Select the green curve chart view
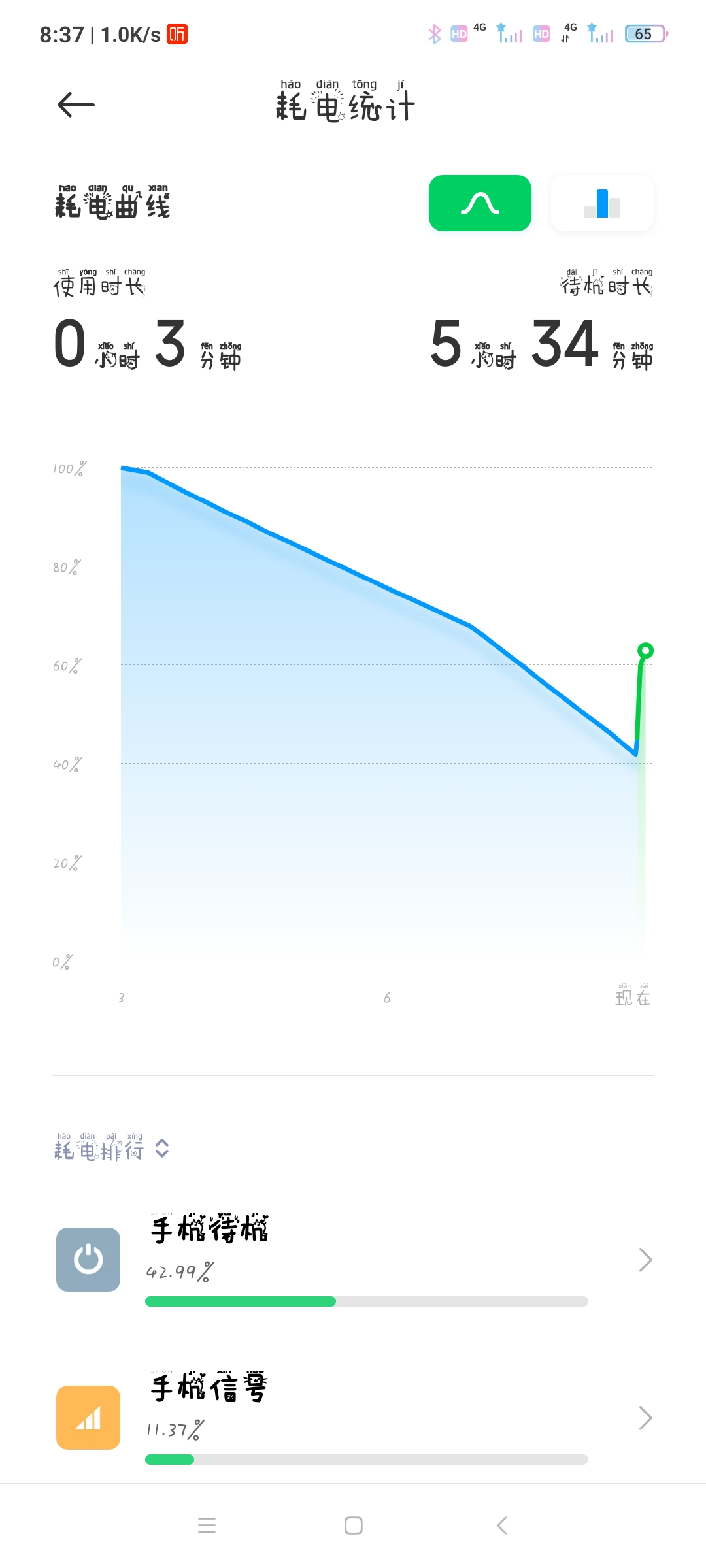This screenshot has width=706, height=1568. click(x=480, y=203)
